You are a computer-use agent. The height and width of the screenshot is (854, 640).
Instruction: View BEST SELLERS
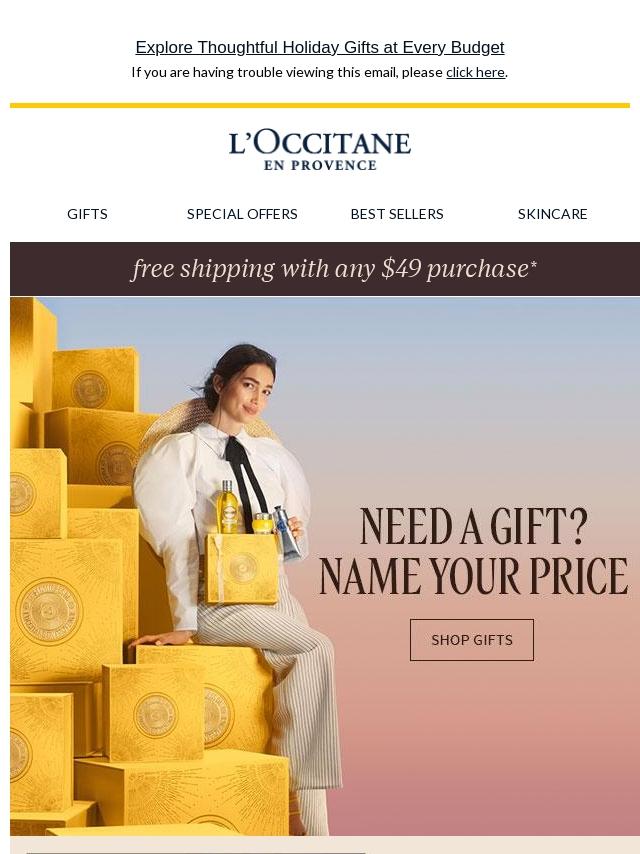click(x=397, y=214)
